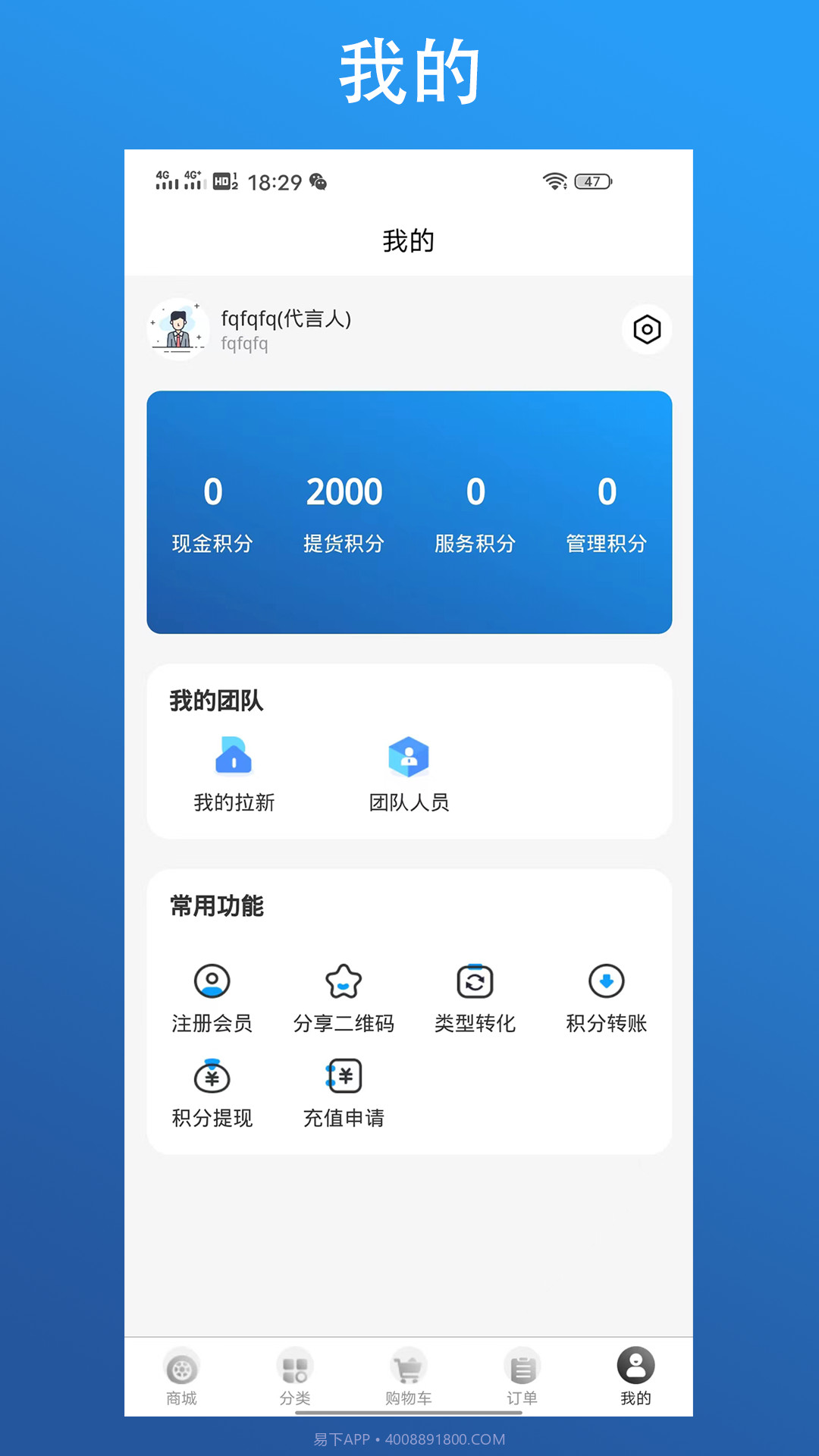
Task: Open the 积分转账 transfer icon
Action: click(605, 981)
